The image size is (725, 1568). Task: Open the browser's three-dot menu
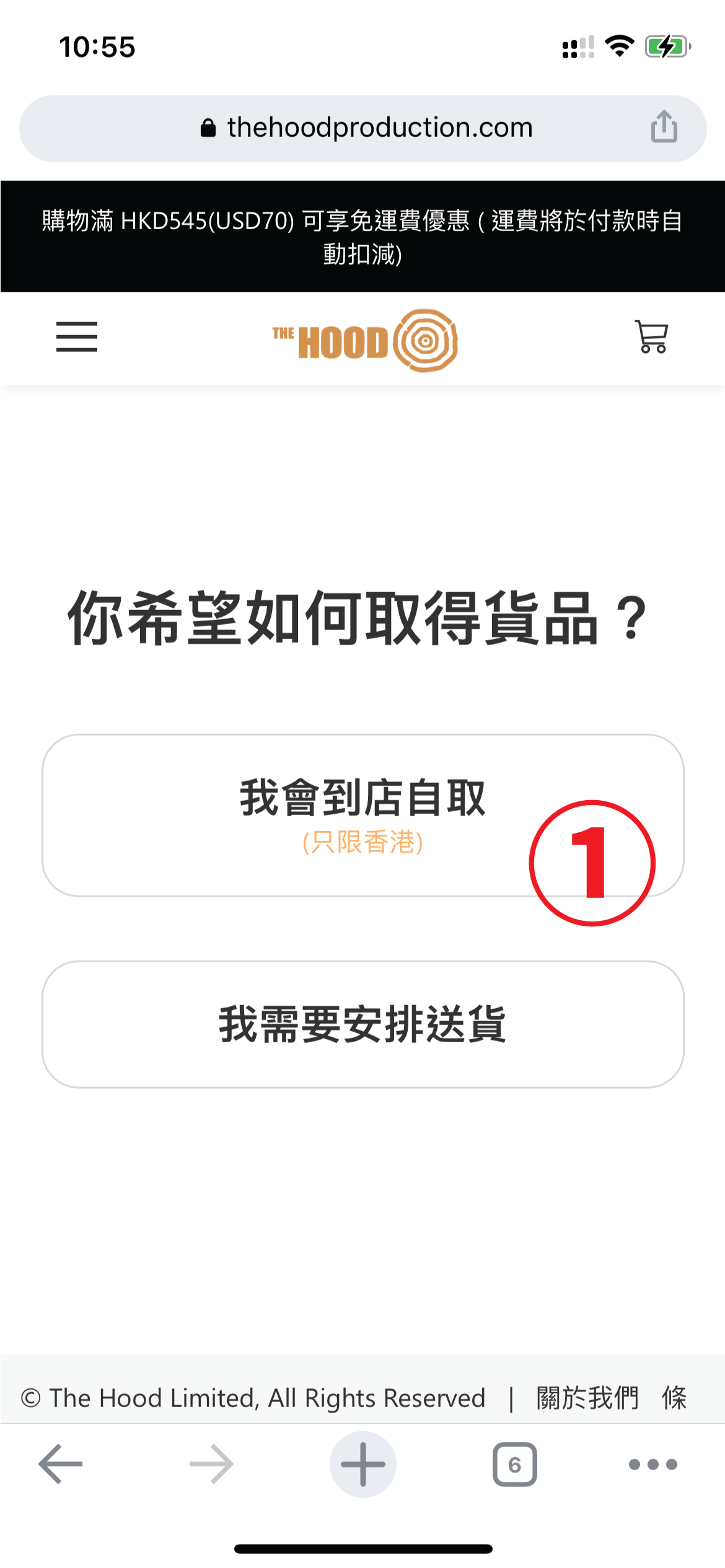[652, 1464]
